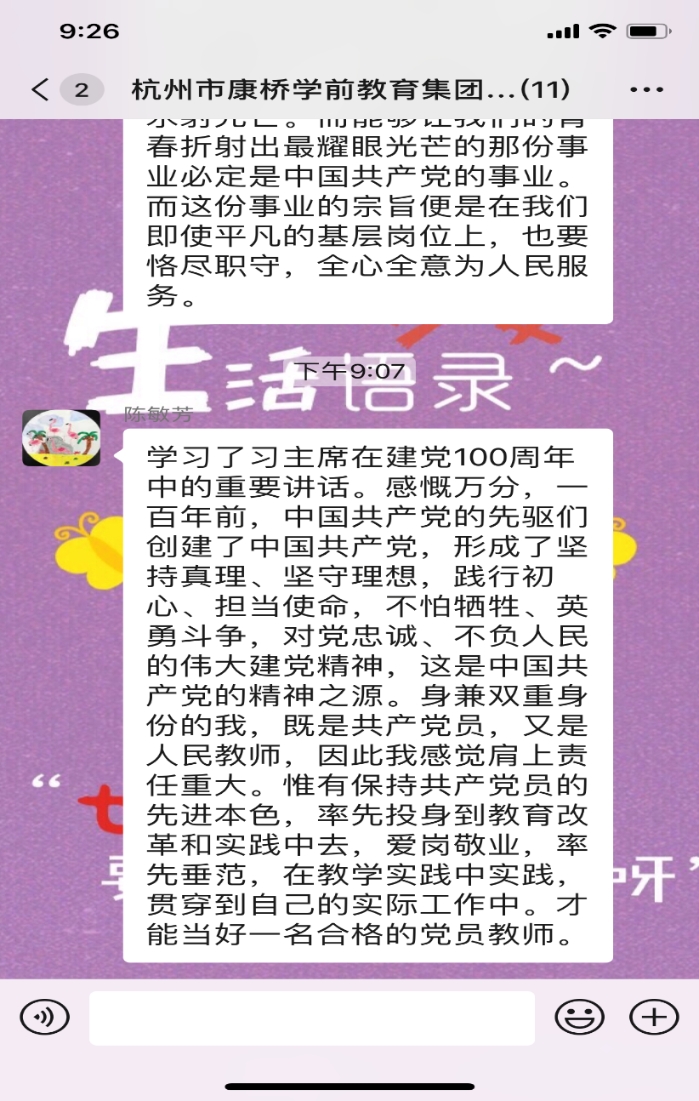Open the plus attachment menu

[x=653, y=1018]
